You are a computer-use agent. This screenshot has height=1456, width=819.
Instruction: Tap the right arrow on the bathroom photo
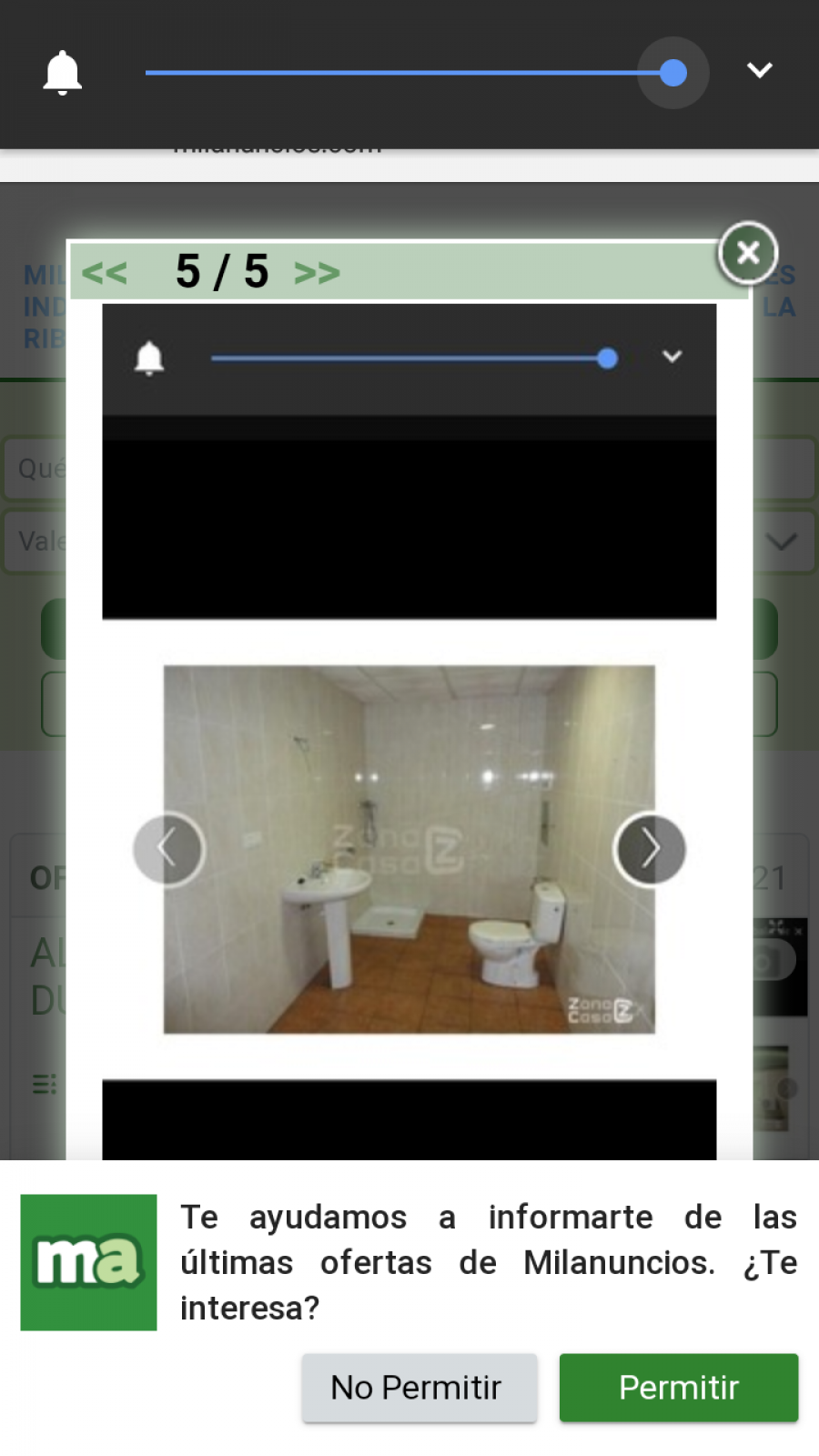pos(650,849)
